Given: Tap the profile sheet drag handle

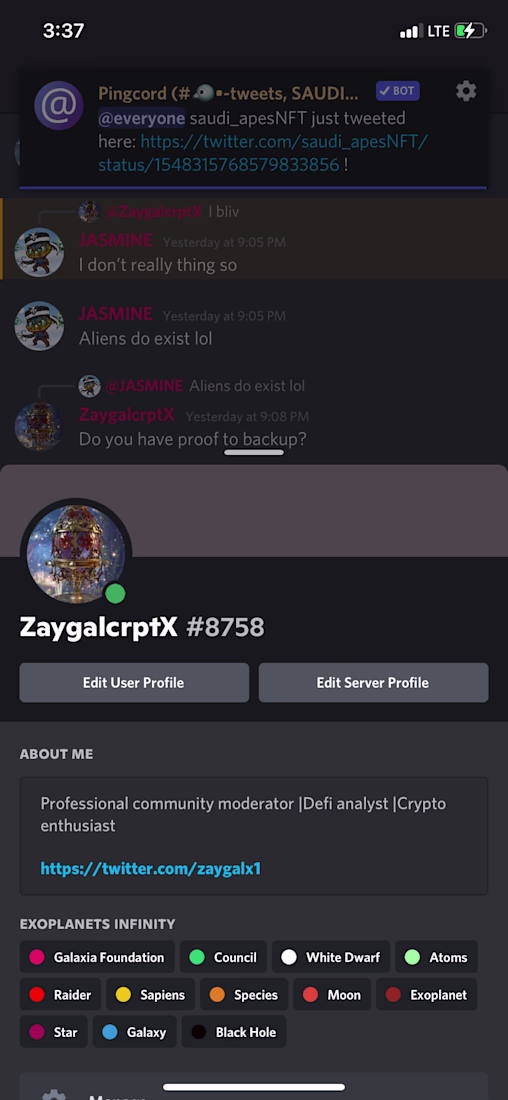Looking at the screenshot, I should tap(254, 452).
